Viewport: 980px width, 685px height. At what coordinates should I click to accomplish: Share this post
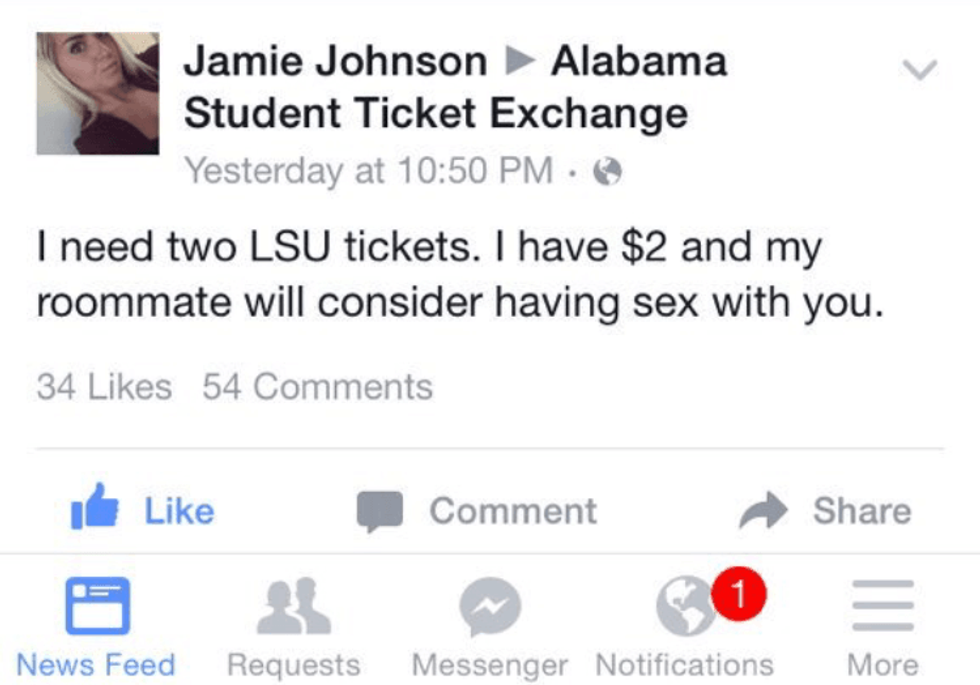825,510
